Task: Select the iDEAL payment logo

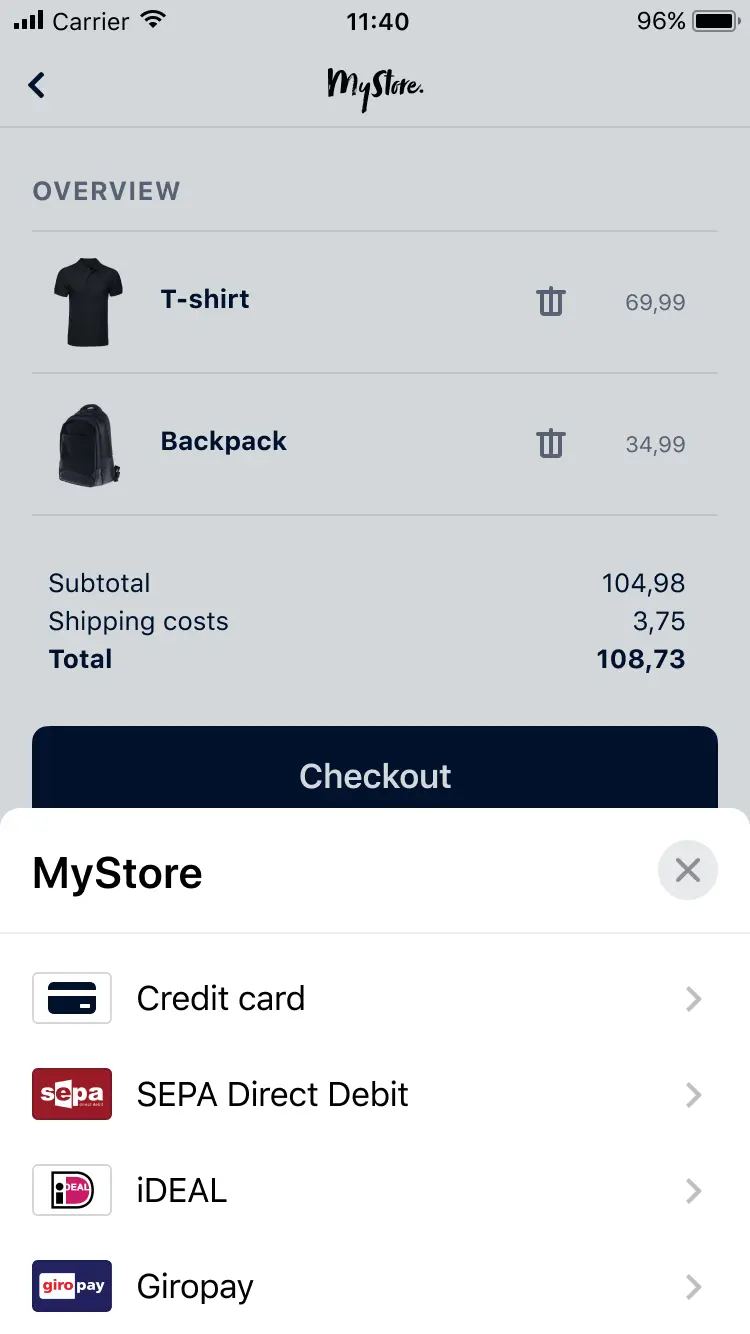Action: pos(71,1190)
